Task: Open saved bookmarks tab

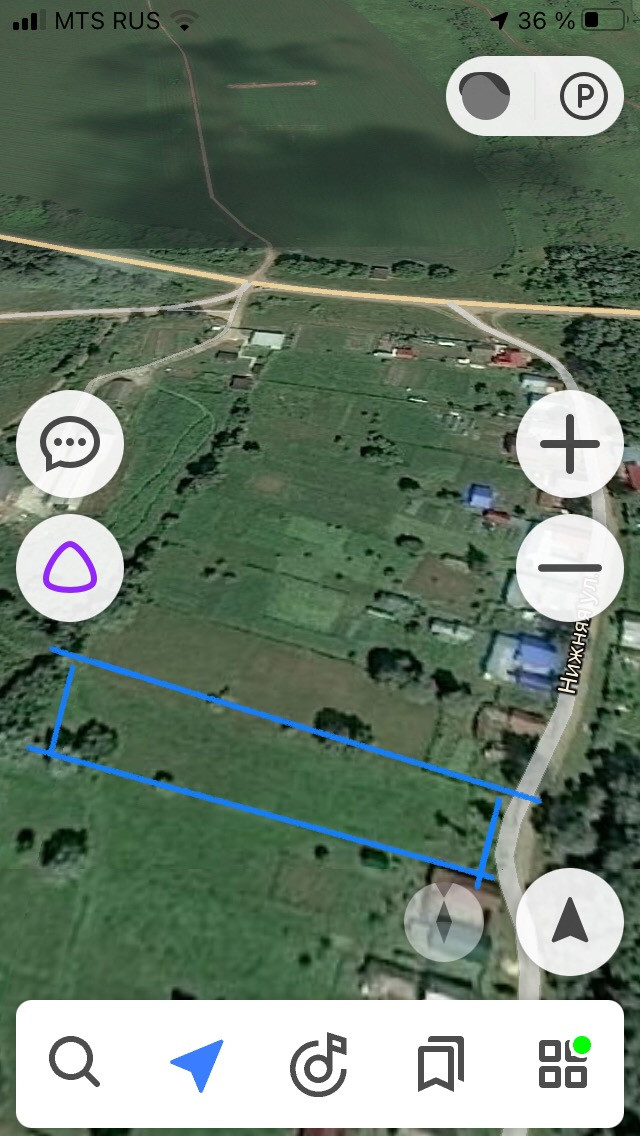Action: pos(440,1064)
